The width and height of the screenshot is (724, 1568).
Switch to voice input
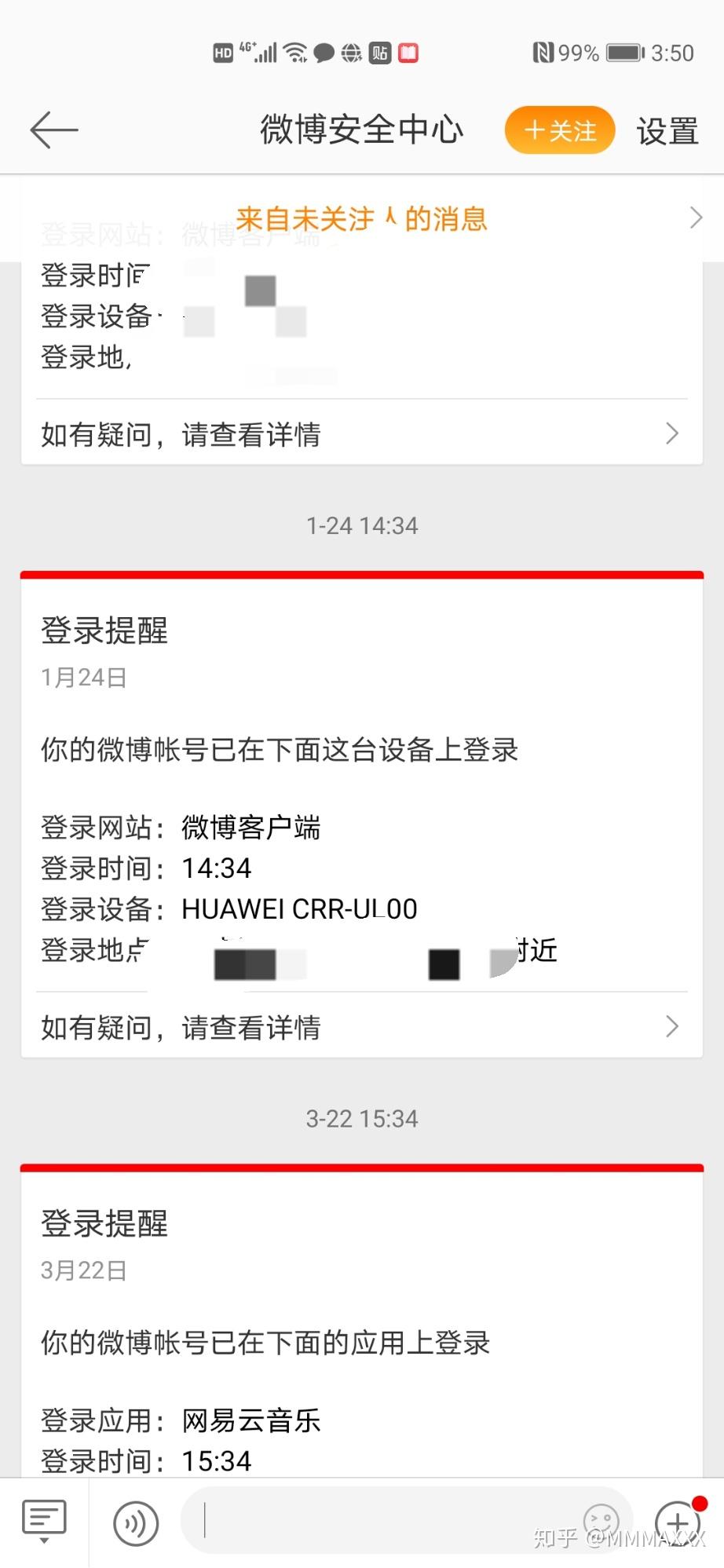click(136, 1523)
